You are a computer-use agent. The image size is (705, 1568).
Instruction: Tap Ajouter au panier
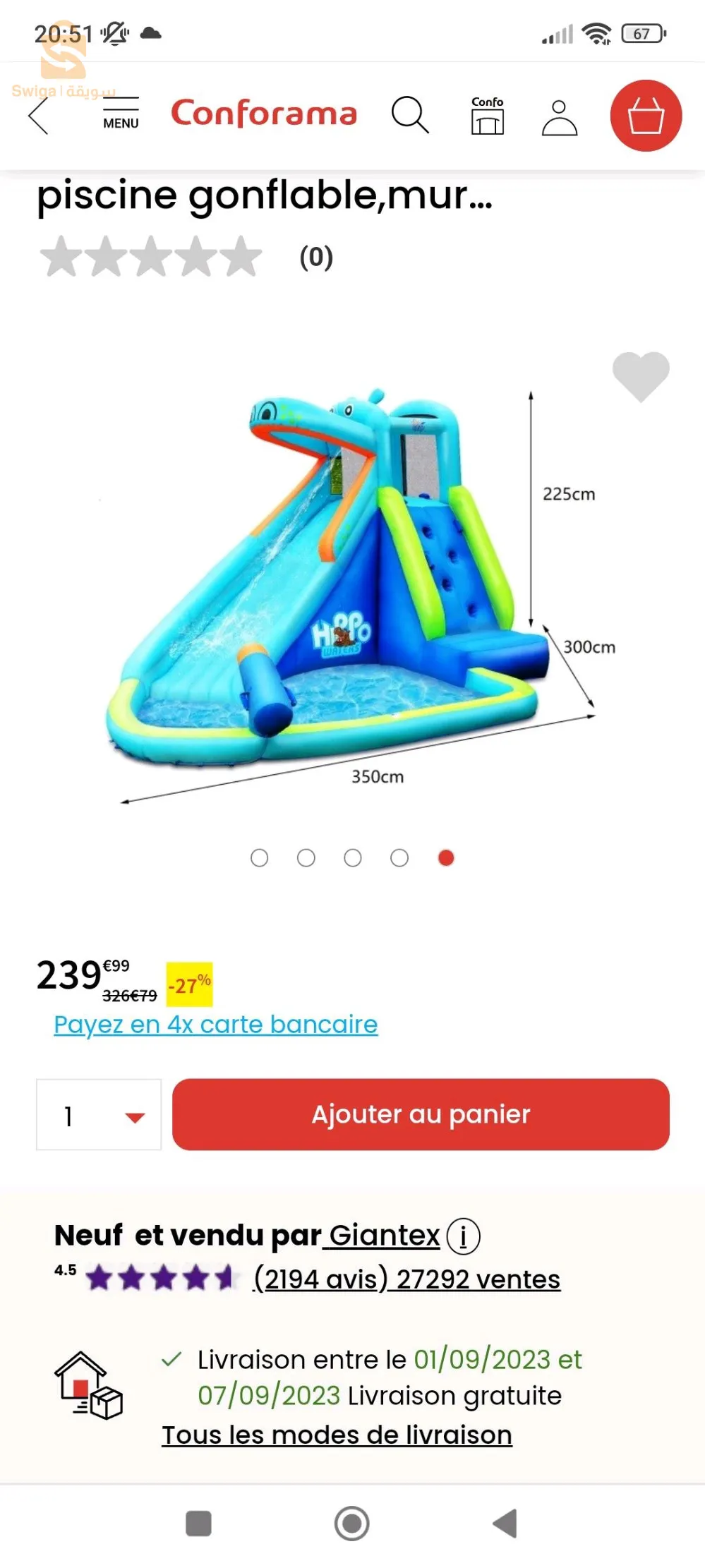tap(421, 1115)
